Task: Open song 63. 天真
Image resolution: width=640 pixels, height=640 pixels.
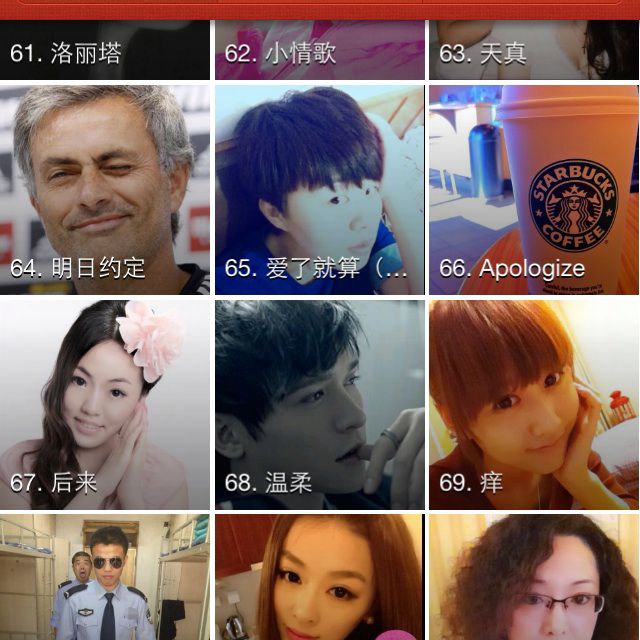Action: [x=534, y=50]
